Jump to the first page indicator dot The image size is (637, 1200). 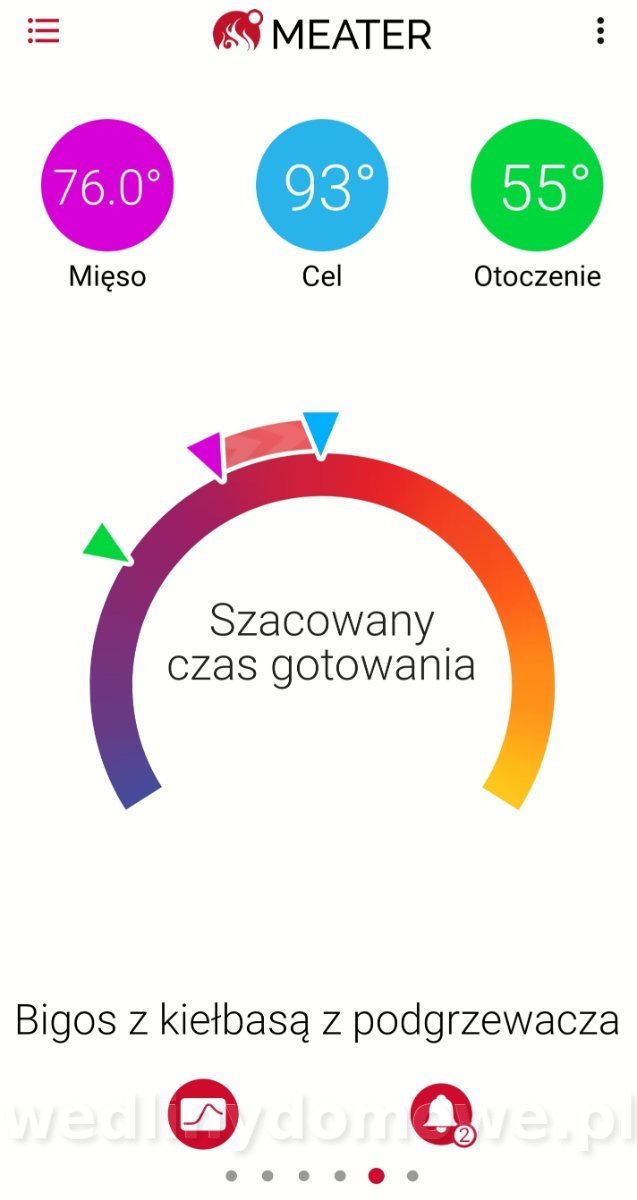(231, 1176)
